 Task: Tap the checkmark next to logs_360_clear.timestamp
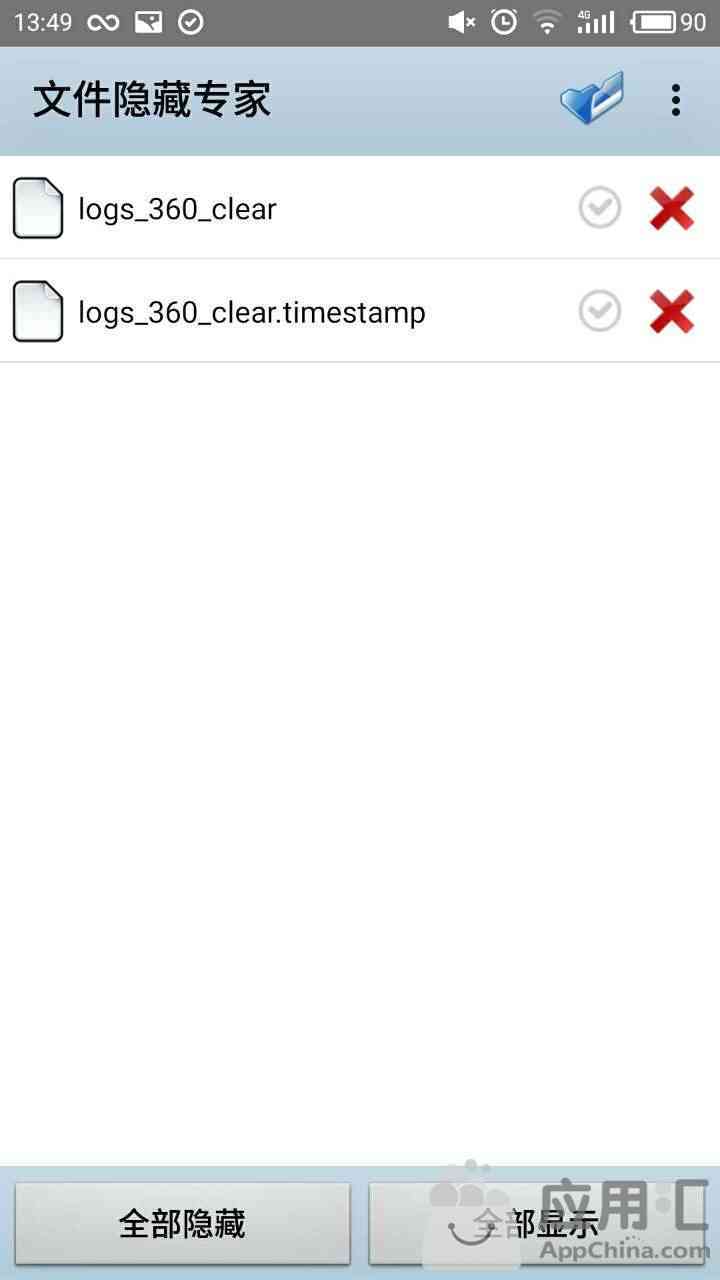pos(600,311)
